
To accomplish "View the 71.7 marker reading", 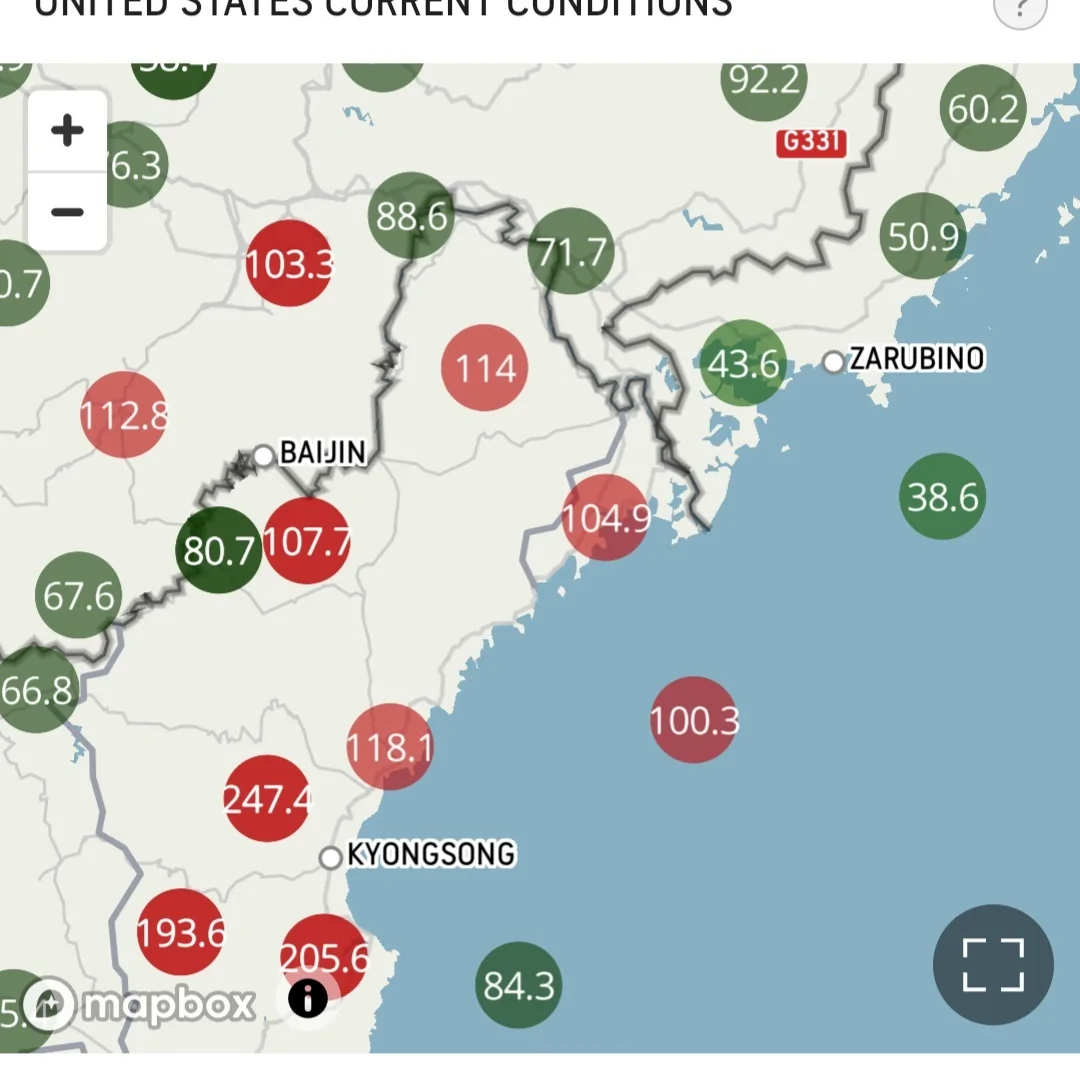I will click(570, 251).
